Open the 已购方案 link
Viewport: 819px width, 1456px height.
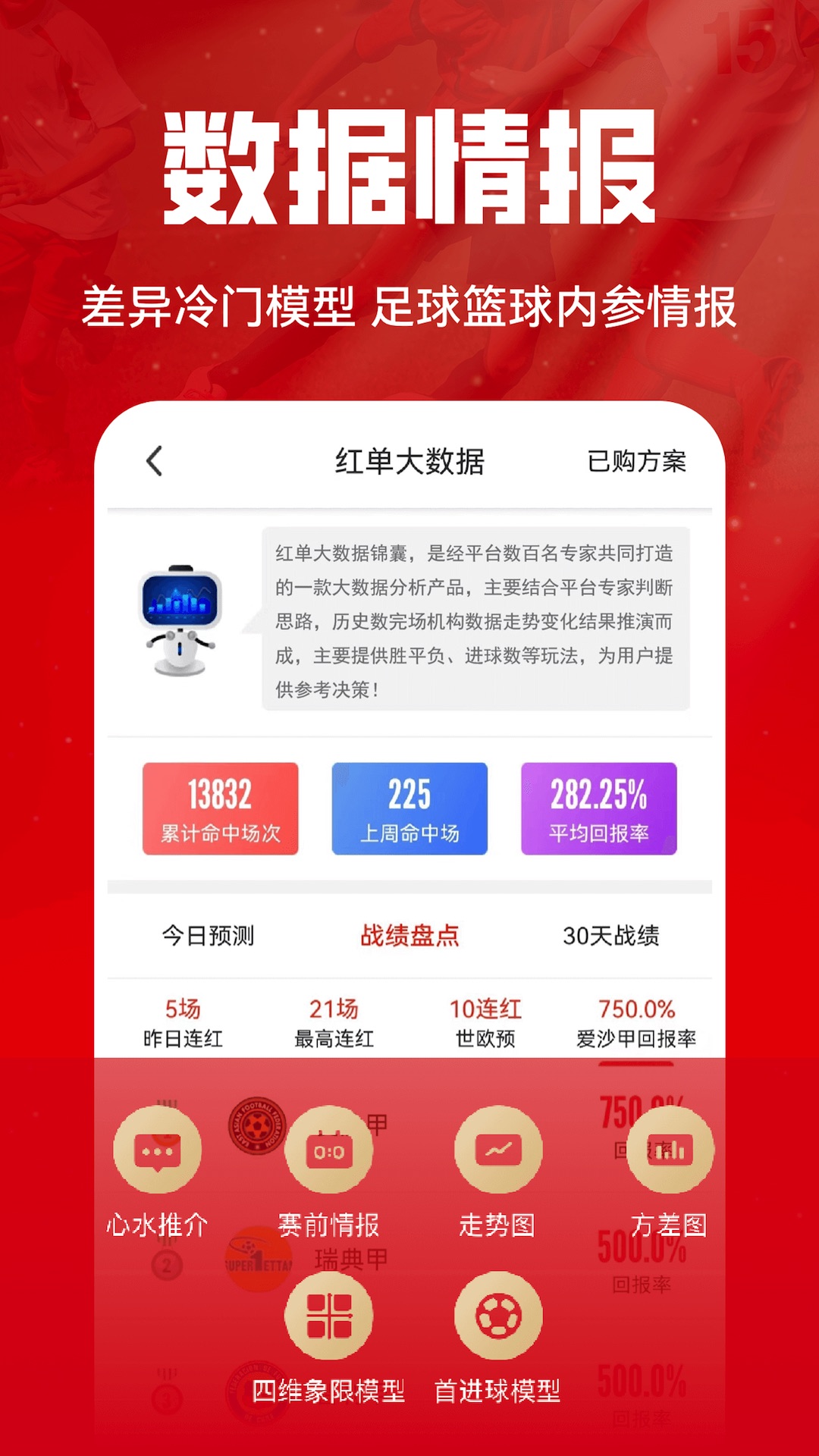(x=637, y=461)
